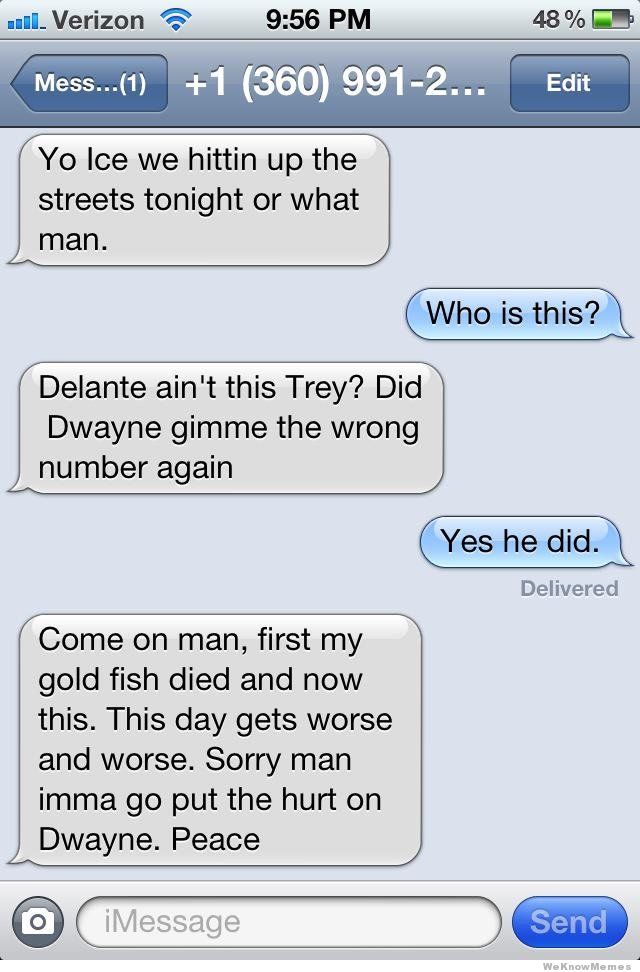
Task: Tap the Edit button
Action: [x=568, y=84]
